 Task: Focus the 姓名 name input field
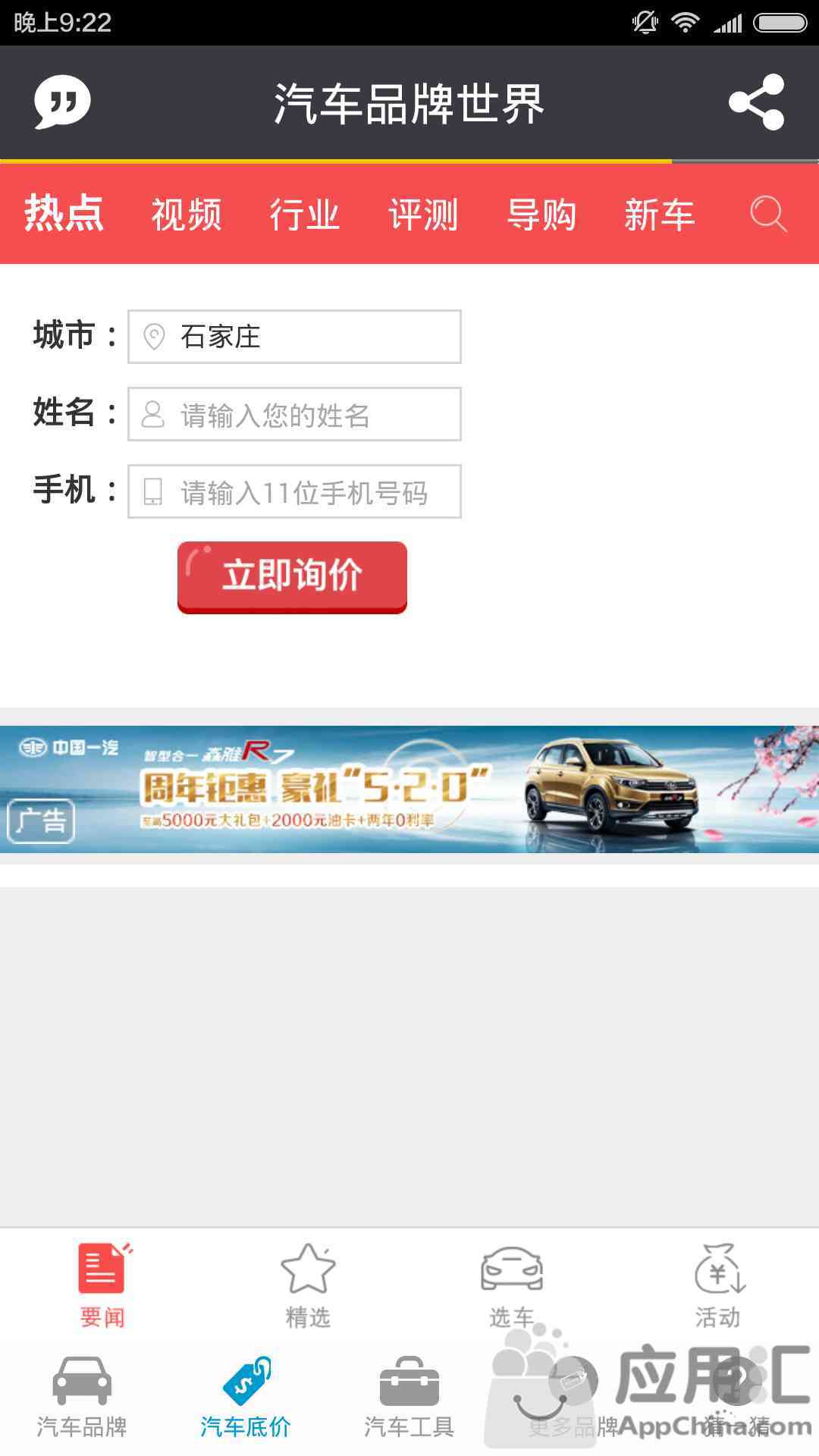click(x=294, y=414)
